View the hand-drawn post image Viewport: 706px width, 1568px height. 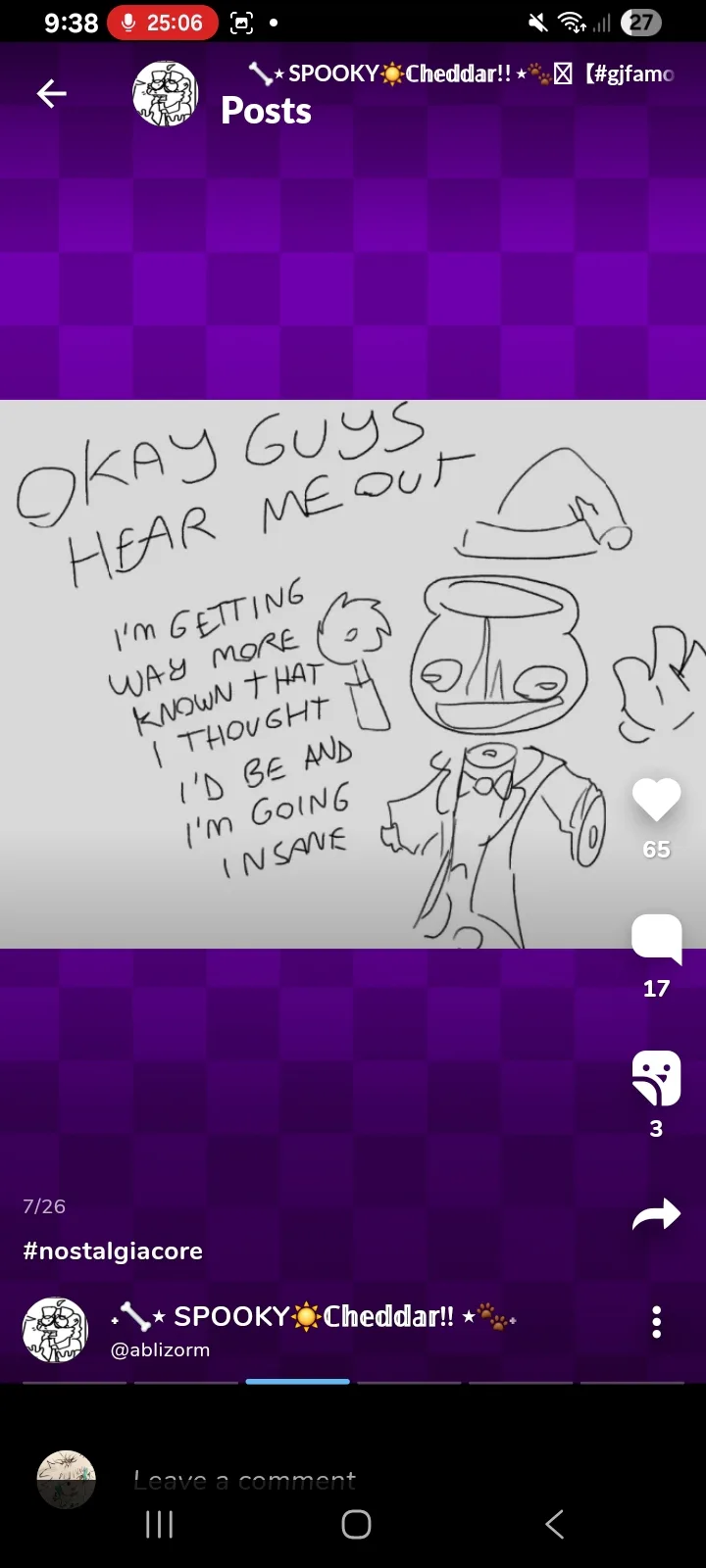tap(324, 674)
